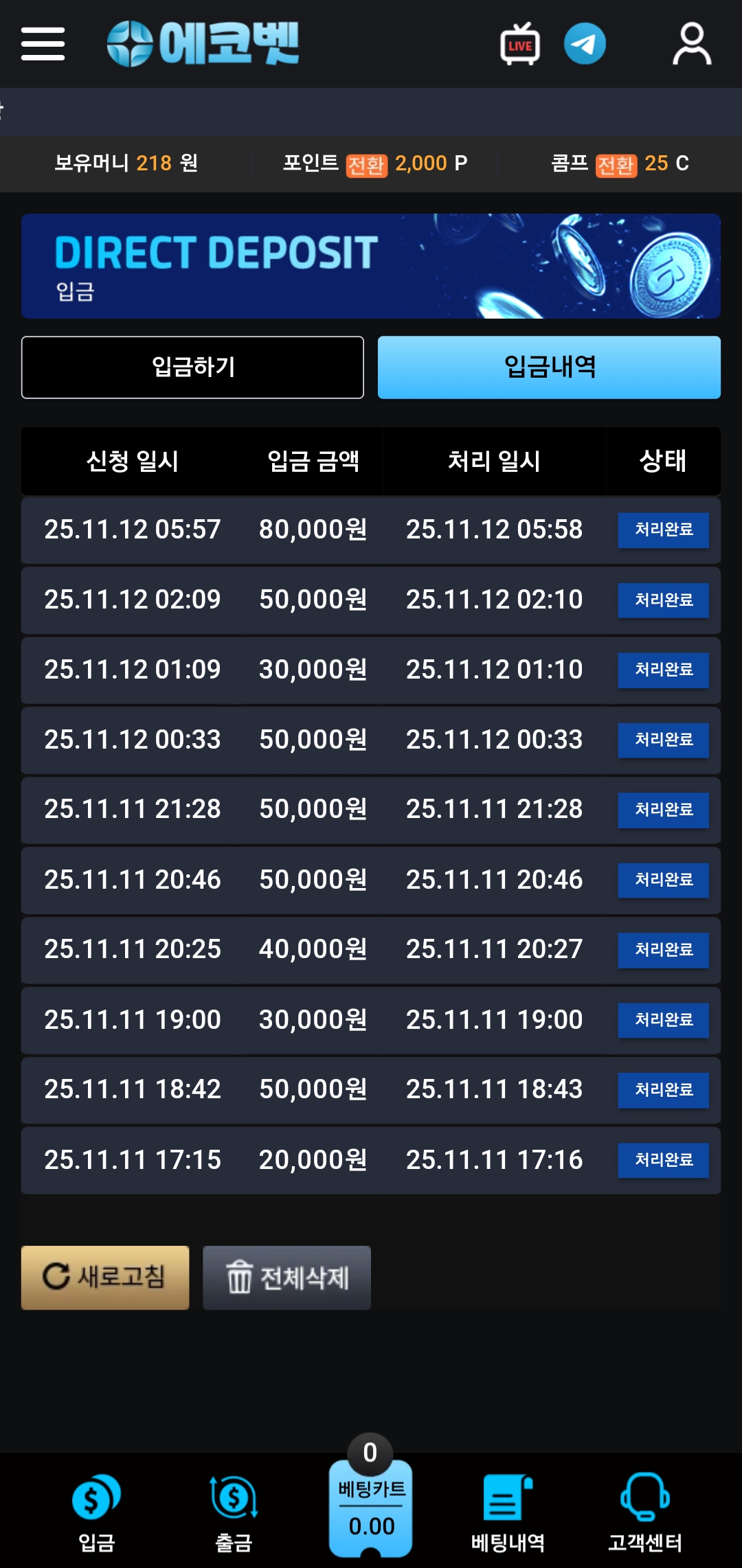Screen dimensions: 742x1568
Task: Convert points with the 포인트 전환 button
Action: 366,165
